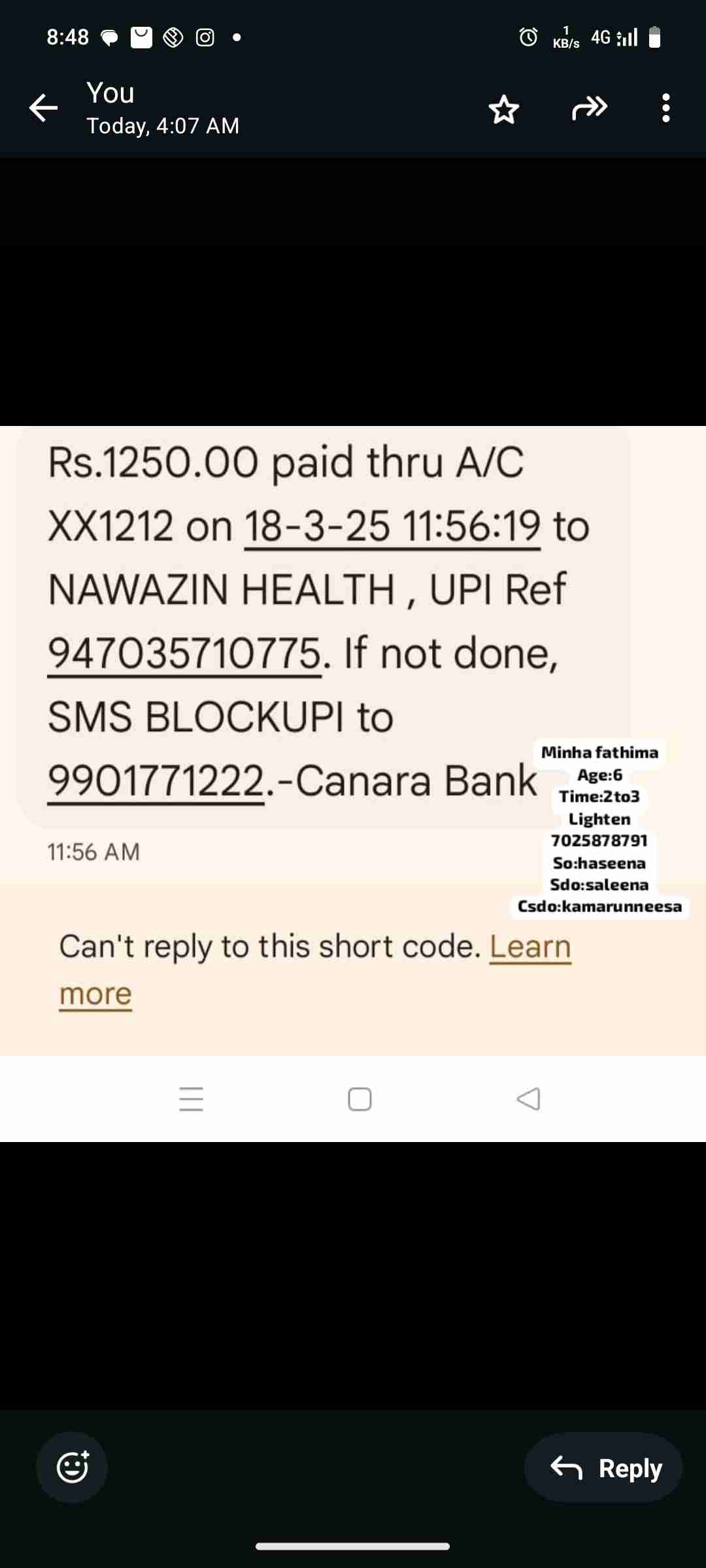This screenshot has height=1568, width=706.
Task: Open the overflow menu
Action: click(x=665, y=108)
